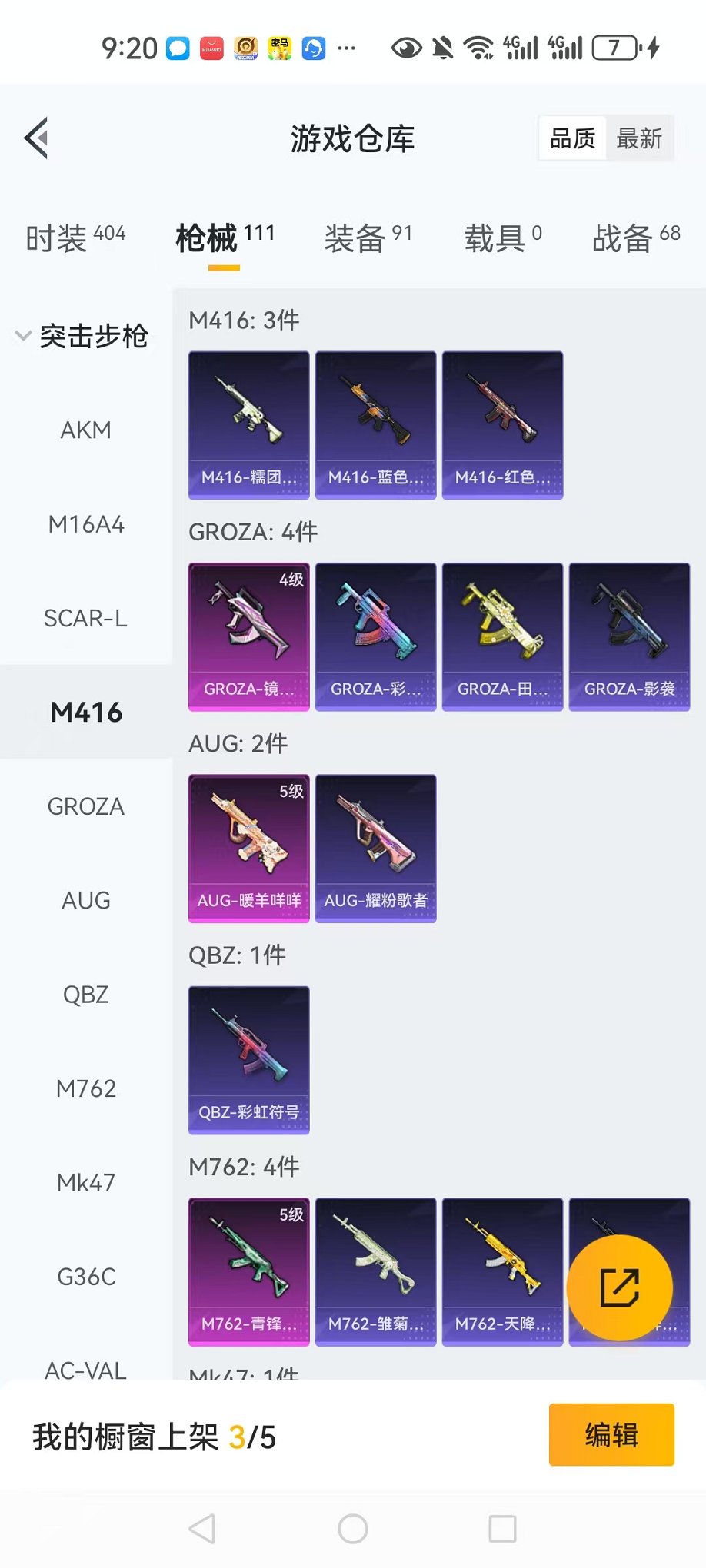
Task: Select M16A4 in the sidebar
Action: pos(85,524)
